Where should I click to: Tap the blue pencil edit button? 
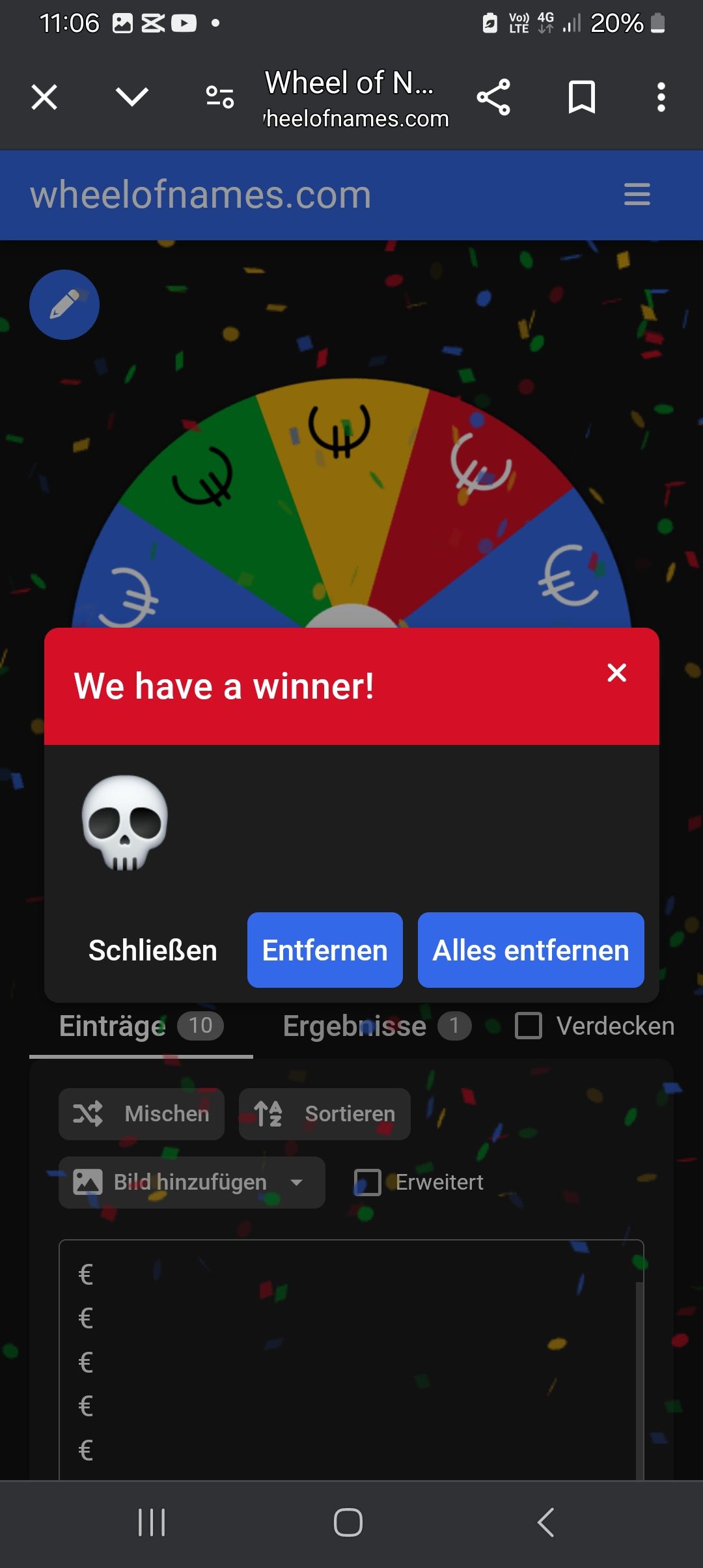64,305
